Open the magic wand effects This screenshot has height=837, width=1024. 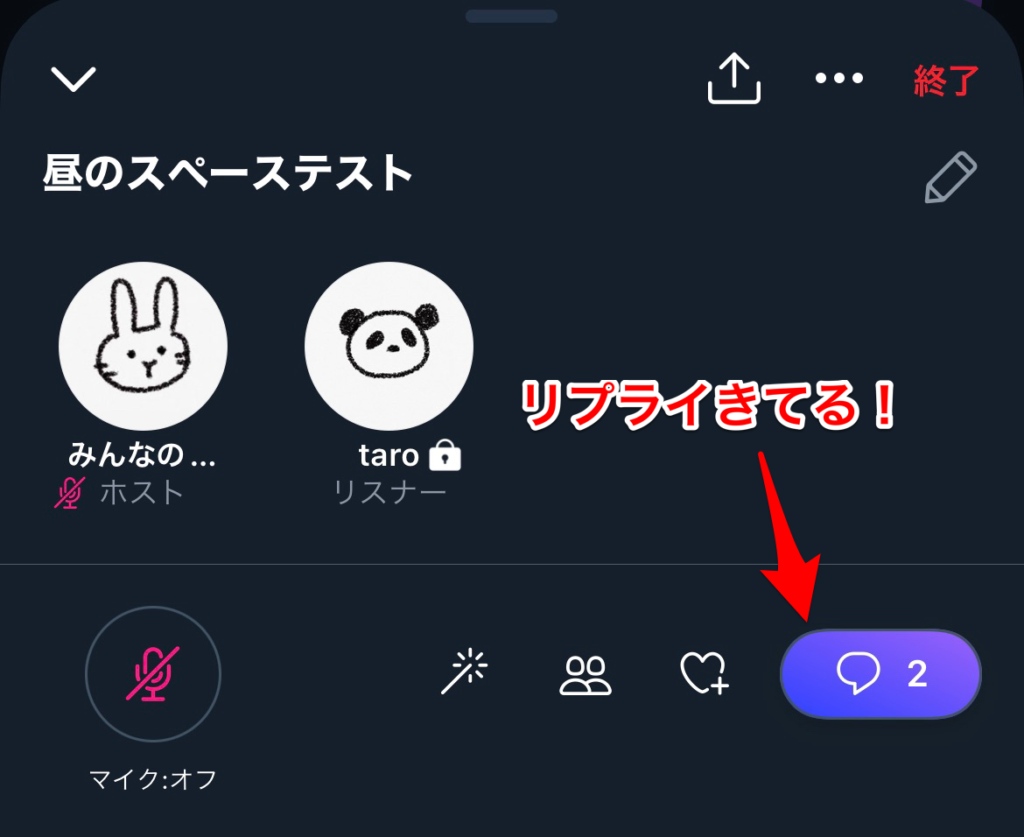point(464,672)
